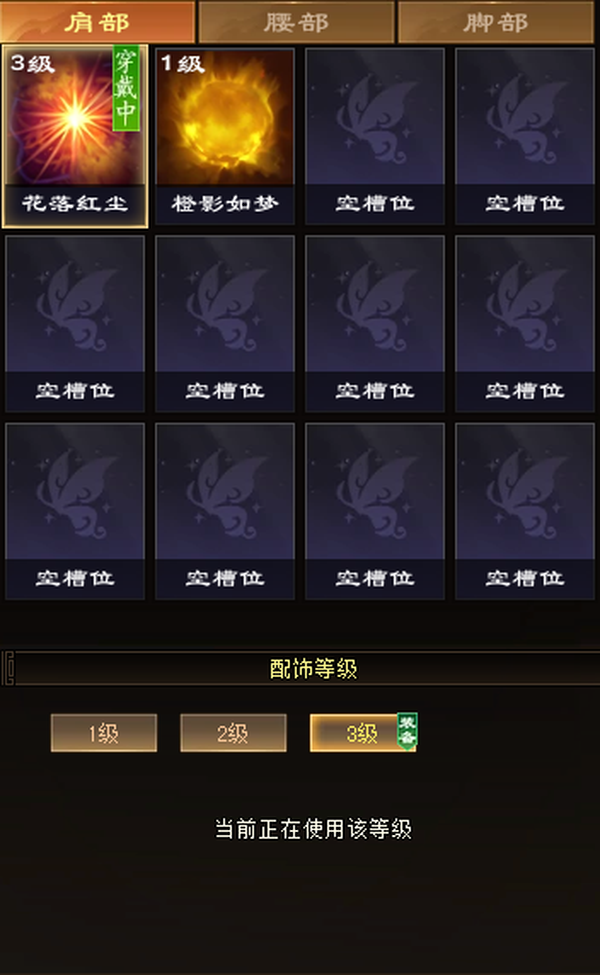Switch to the 腰部 tab
This screenshot has width=600, height=975.
297,22
